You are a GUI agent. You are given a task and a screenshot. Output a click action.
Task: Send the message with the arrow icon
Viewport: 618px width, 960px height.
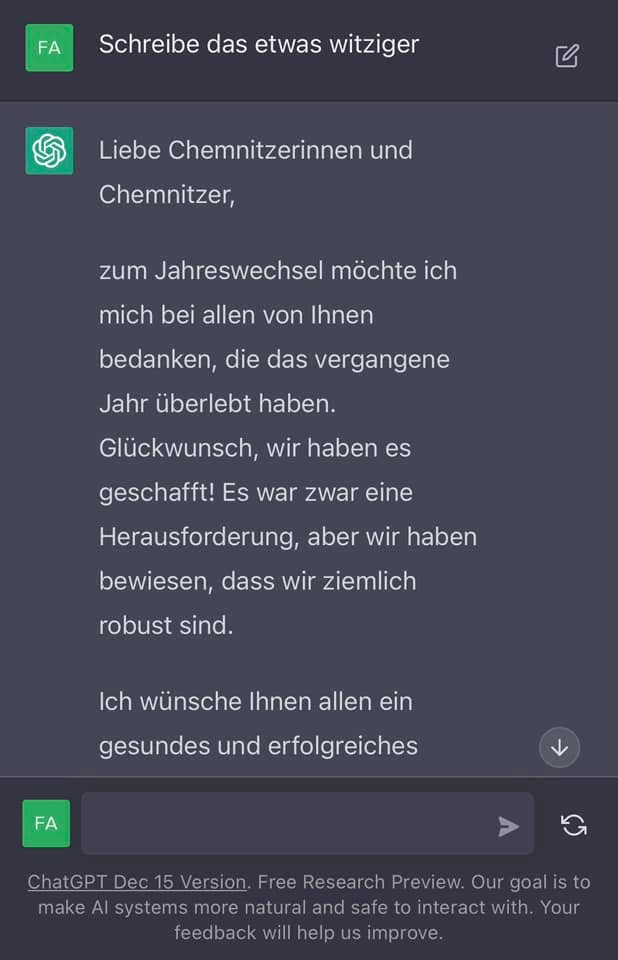[508, 826]
